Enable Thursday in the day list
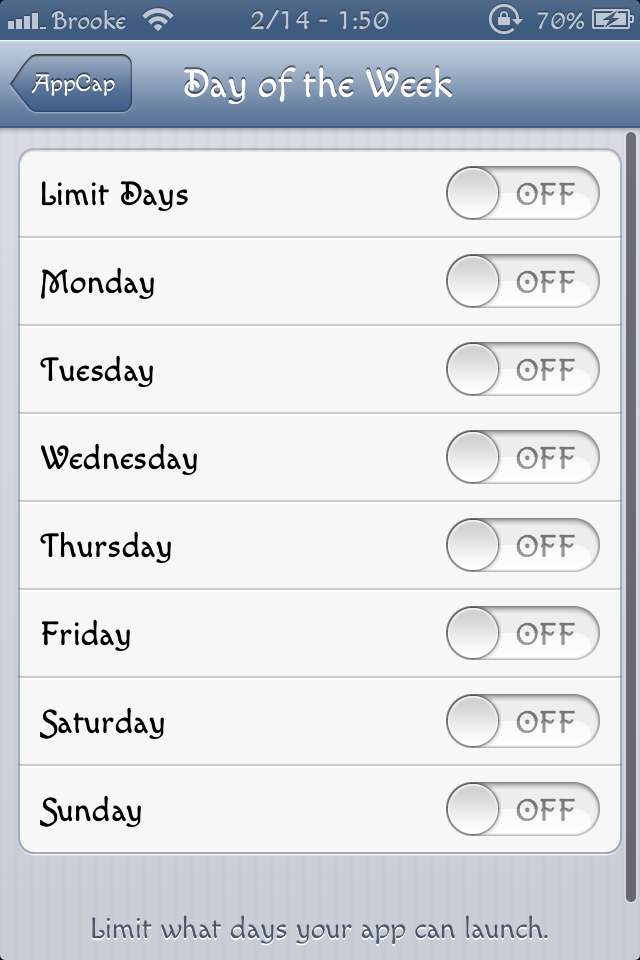 pos(522,546)
